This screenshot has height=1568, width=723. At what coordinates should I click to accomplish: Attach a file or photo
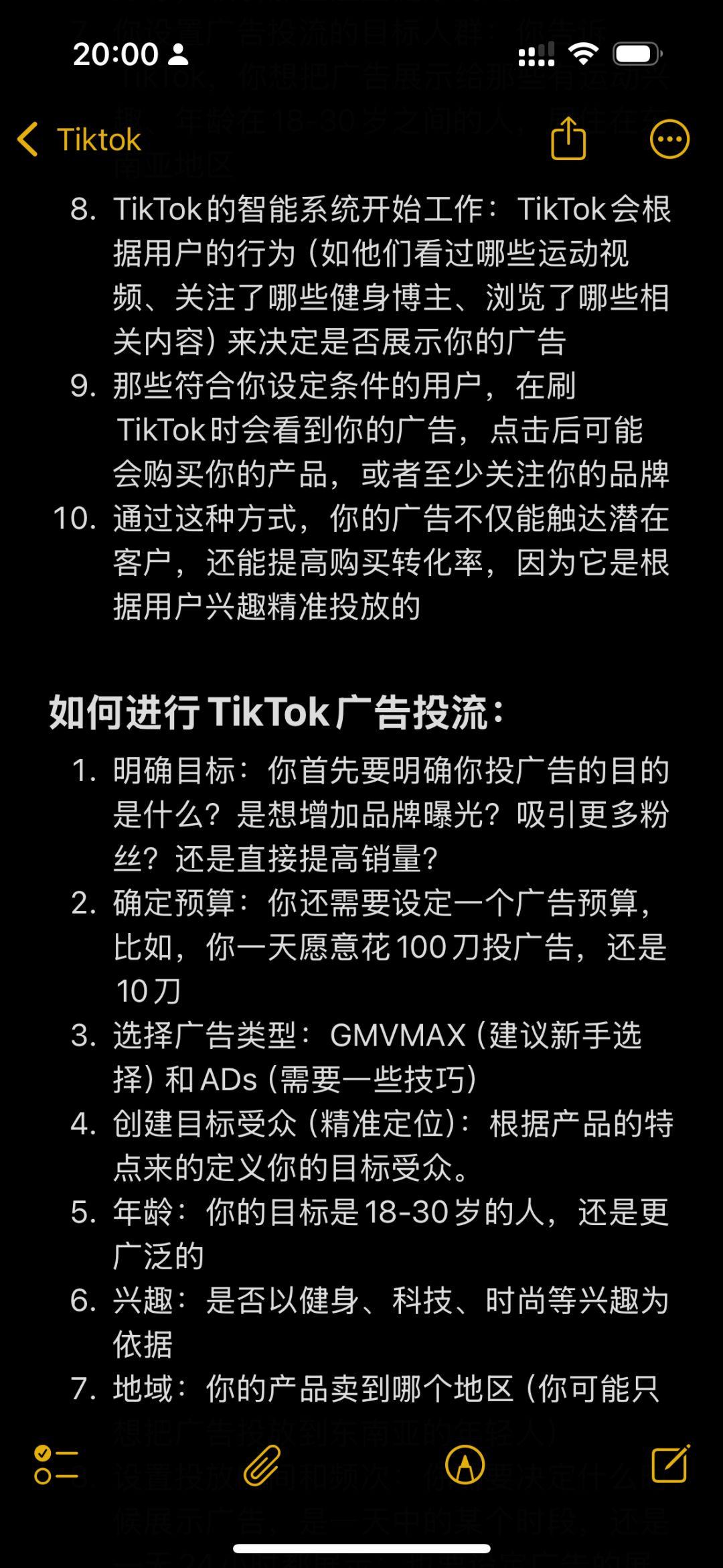point(262,1465)
